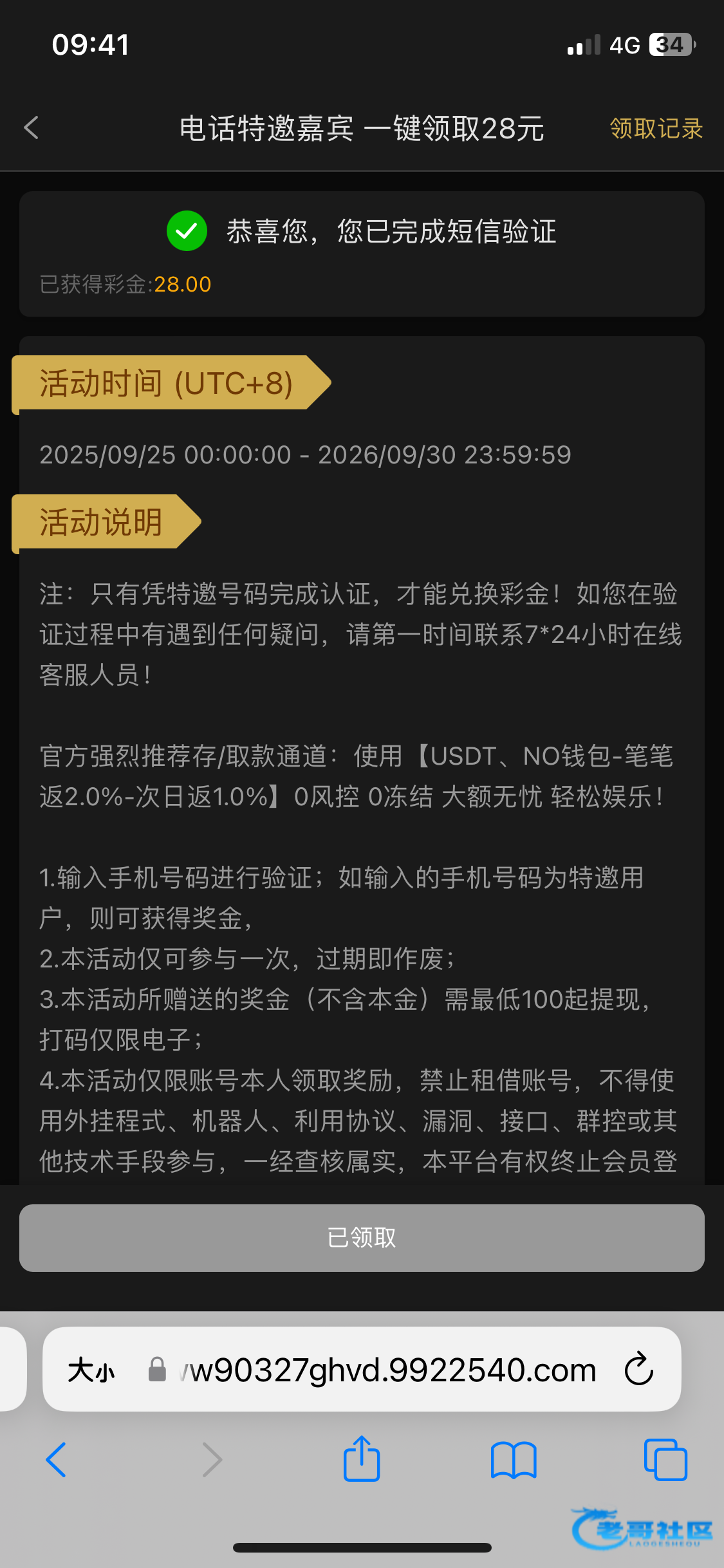Tap the browser address bar URL
Screen dimensions: 724x1568
389,1370
